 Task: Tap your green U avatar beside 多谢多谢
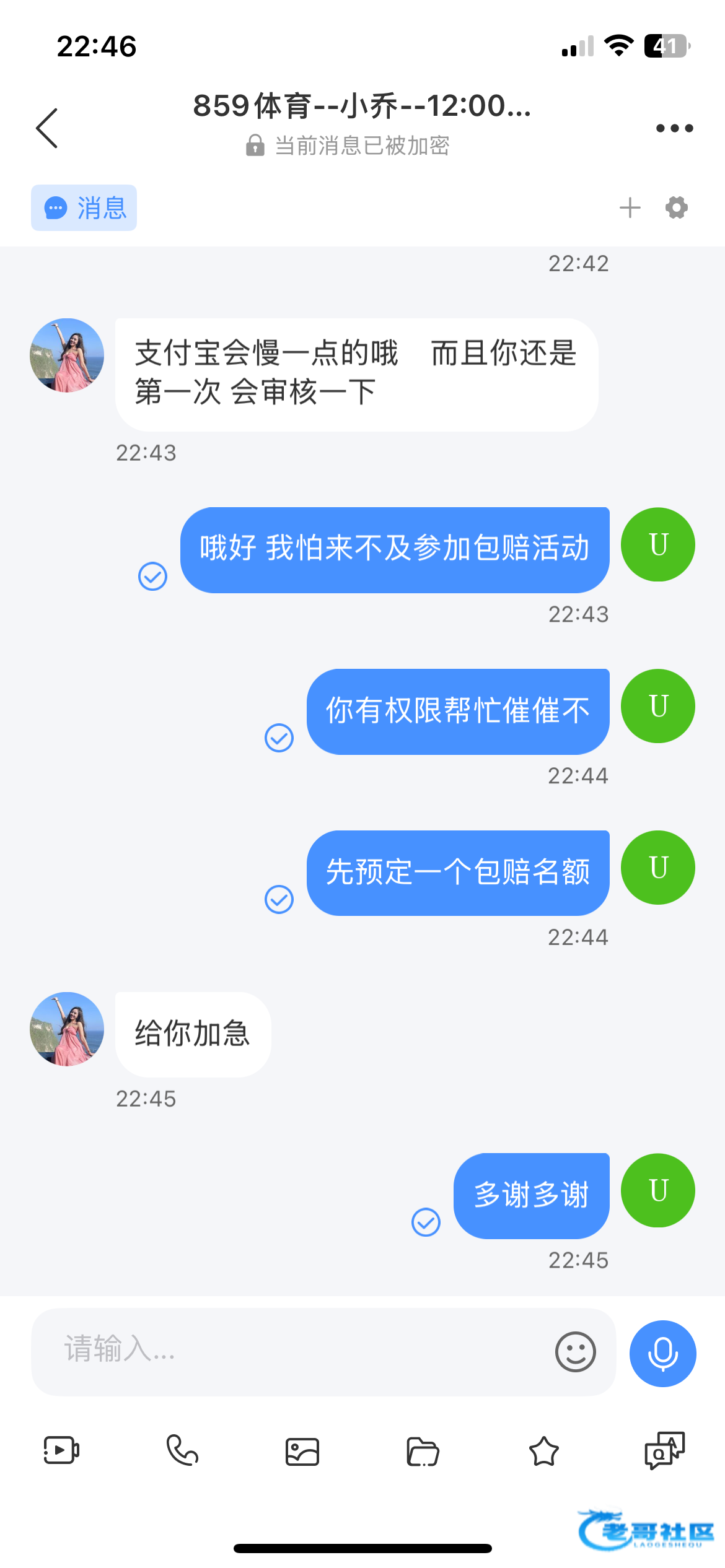click(657, 1190)
